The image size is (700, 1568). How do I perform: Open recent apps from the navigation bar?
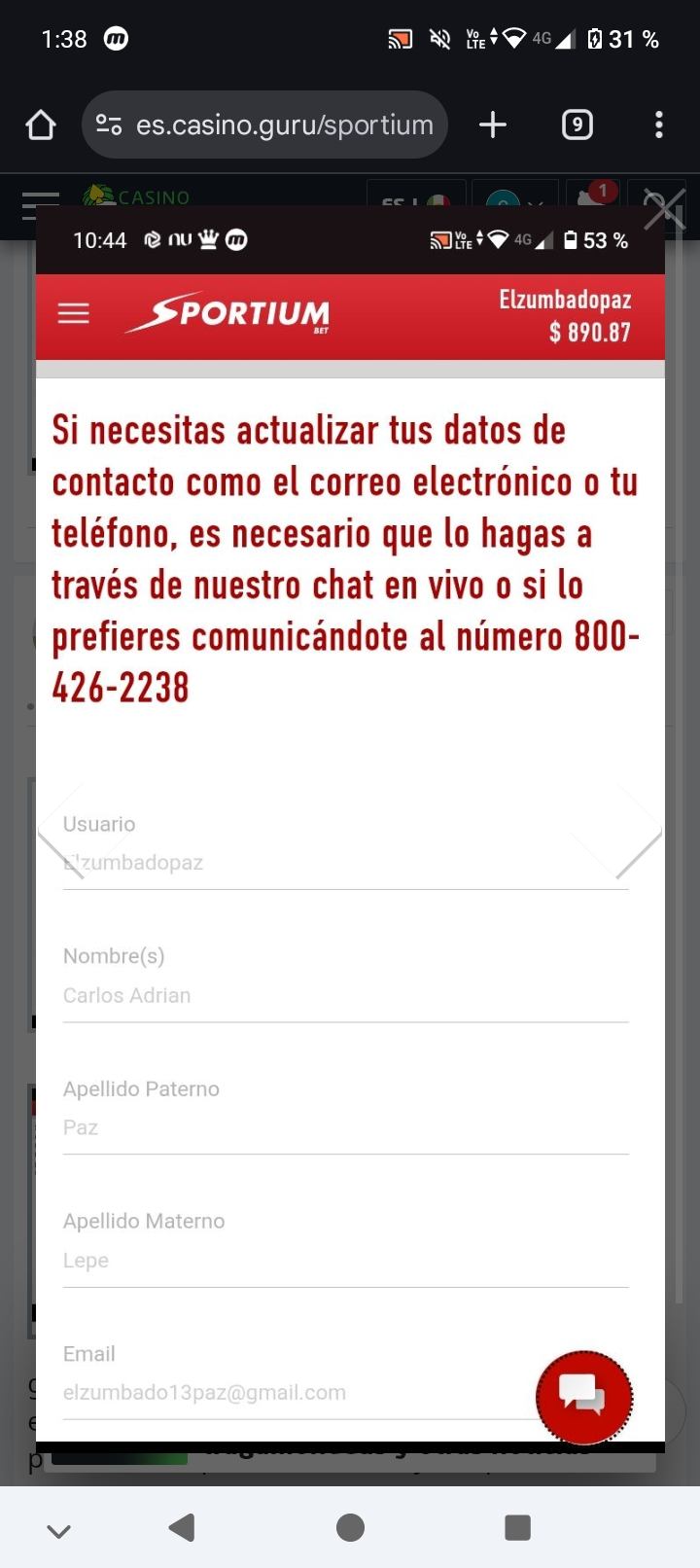[517, 1527]
